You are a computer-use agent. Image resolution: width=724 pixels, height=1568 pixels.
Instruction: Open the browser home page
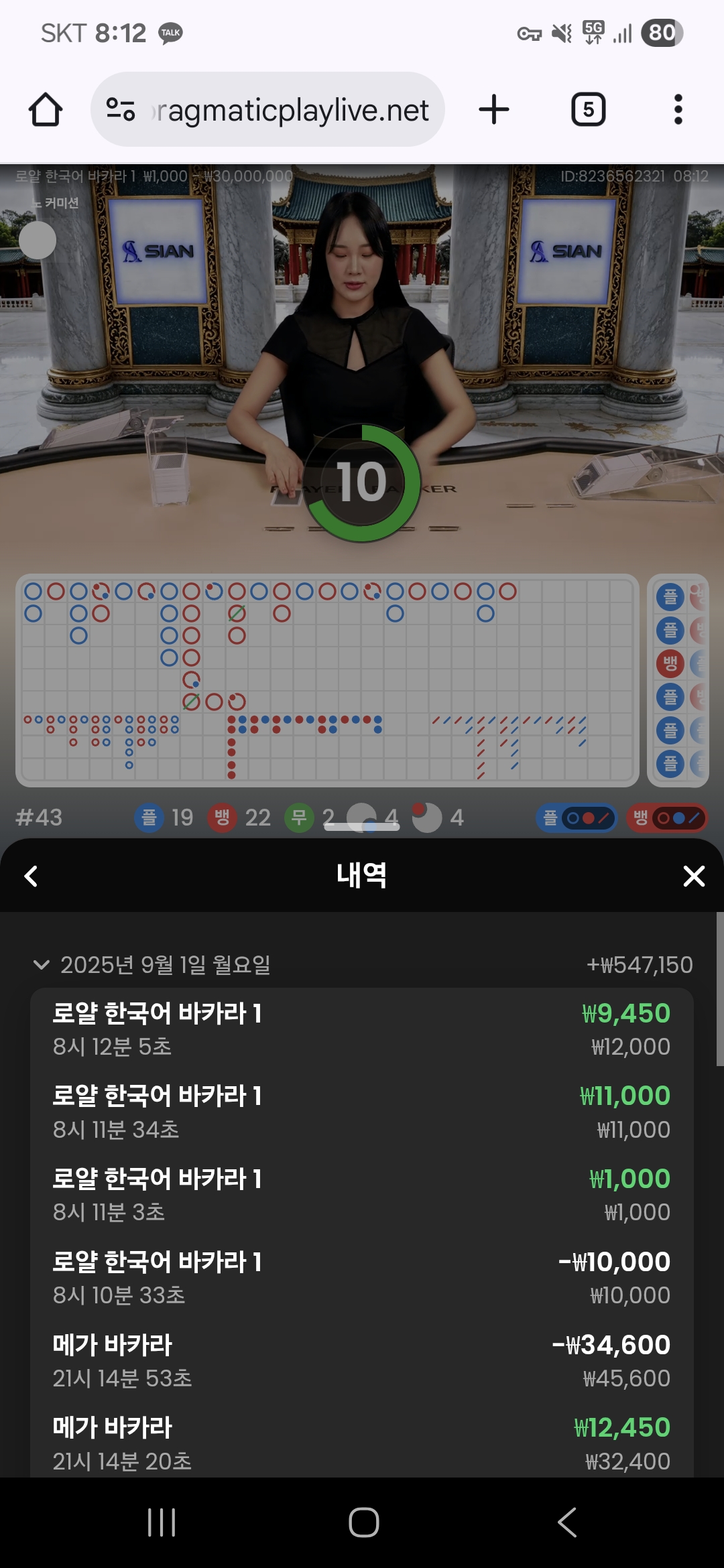pos(46,109)
